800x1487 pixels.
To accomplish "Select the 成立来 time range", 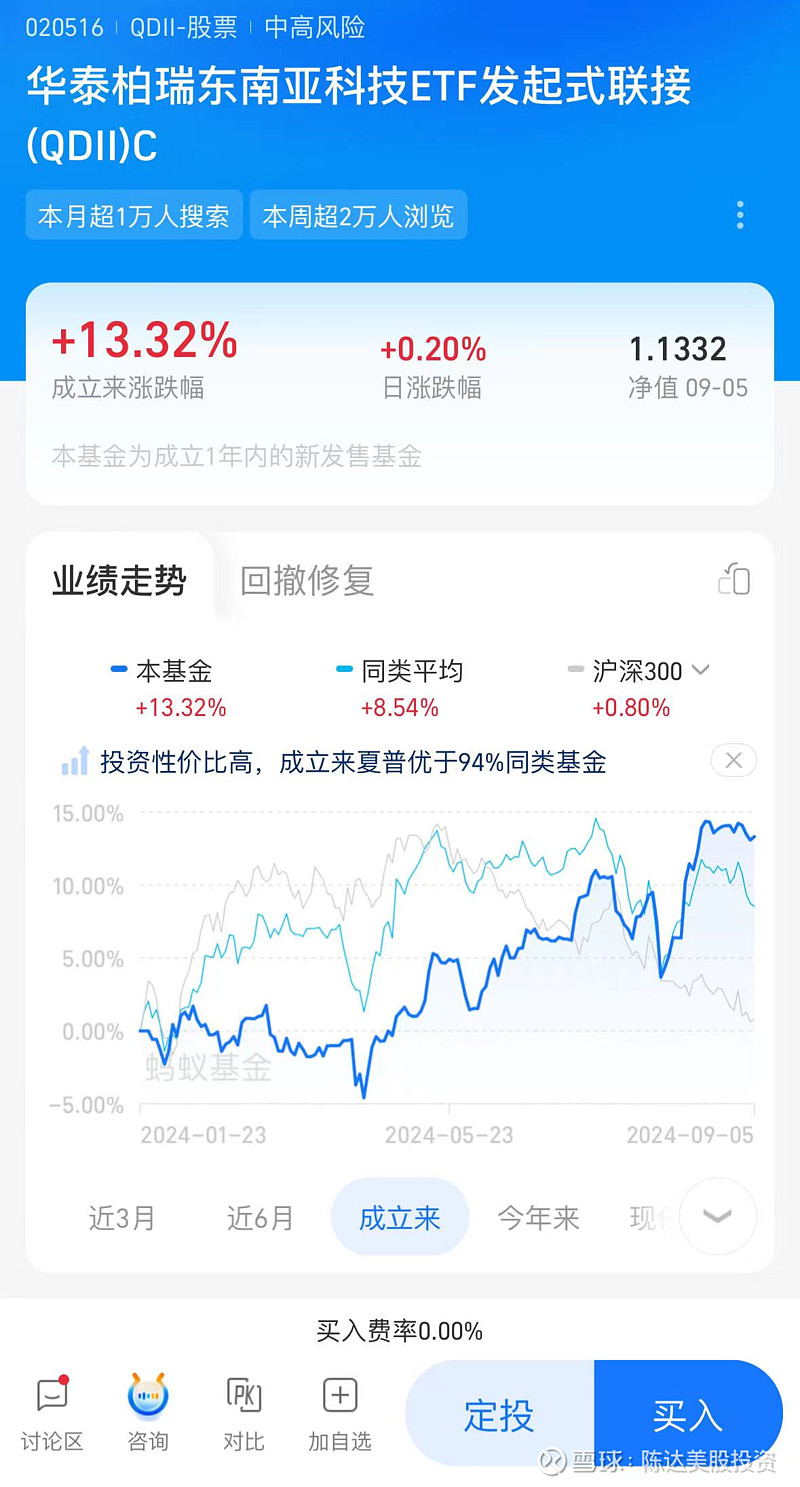I will 400,1217.
